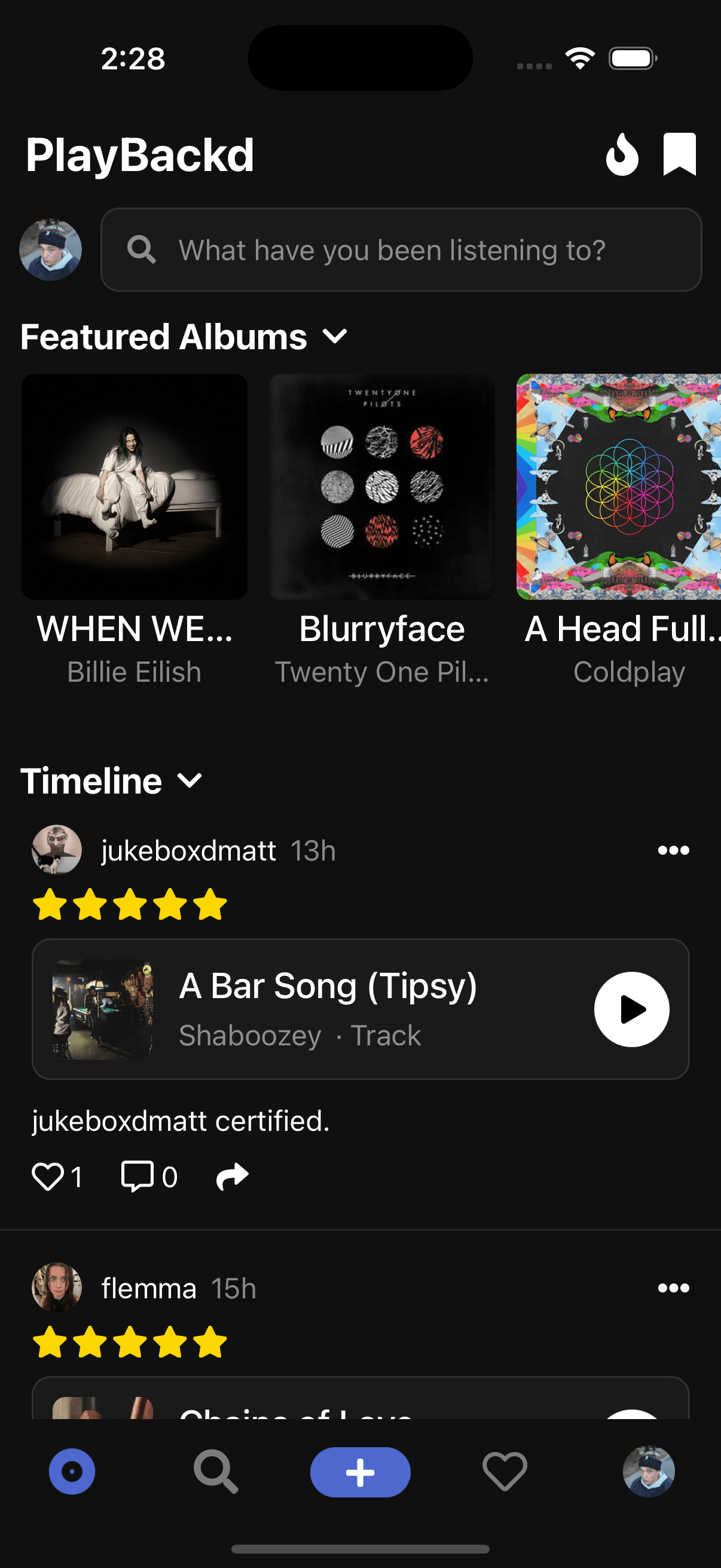The width and height of the screenshot is (721, 1568).
Task: Switch to the home disc tab
Action: click(x=72, y=1472)
